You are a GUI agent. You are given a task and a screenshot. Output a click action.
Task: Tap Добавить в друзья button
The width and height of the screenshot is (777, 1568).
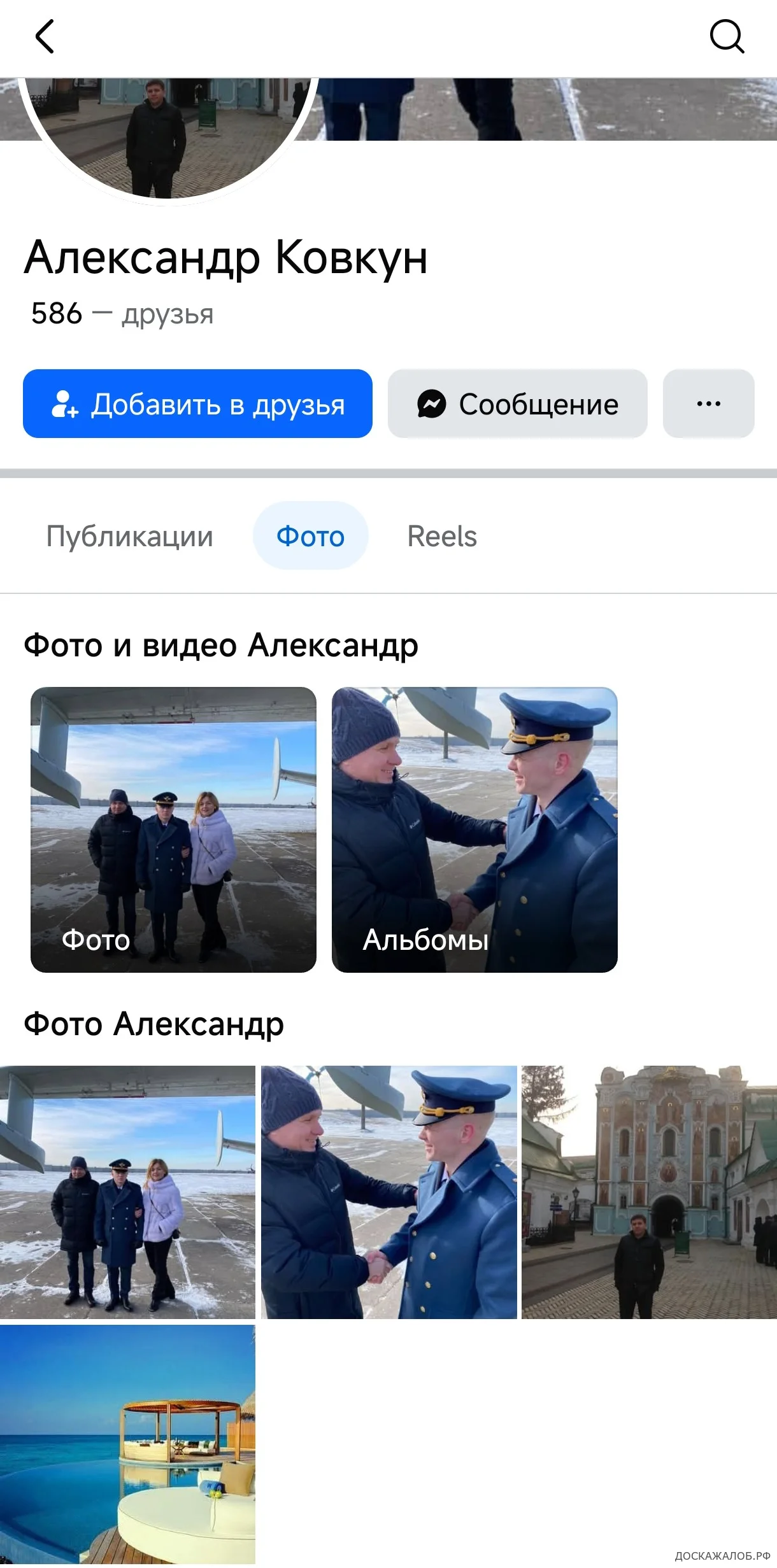coord(197,404)
